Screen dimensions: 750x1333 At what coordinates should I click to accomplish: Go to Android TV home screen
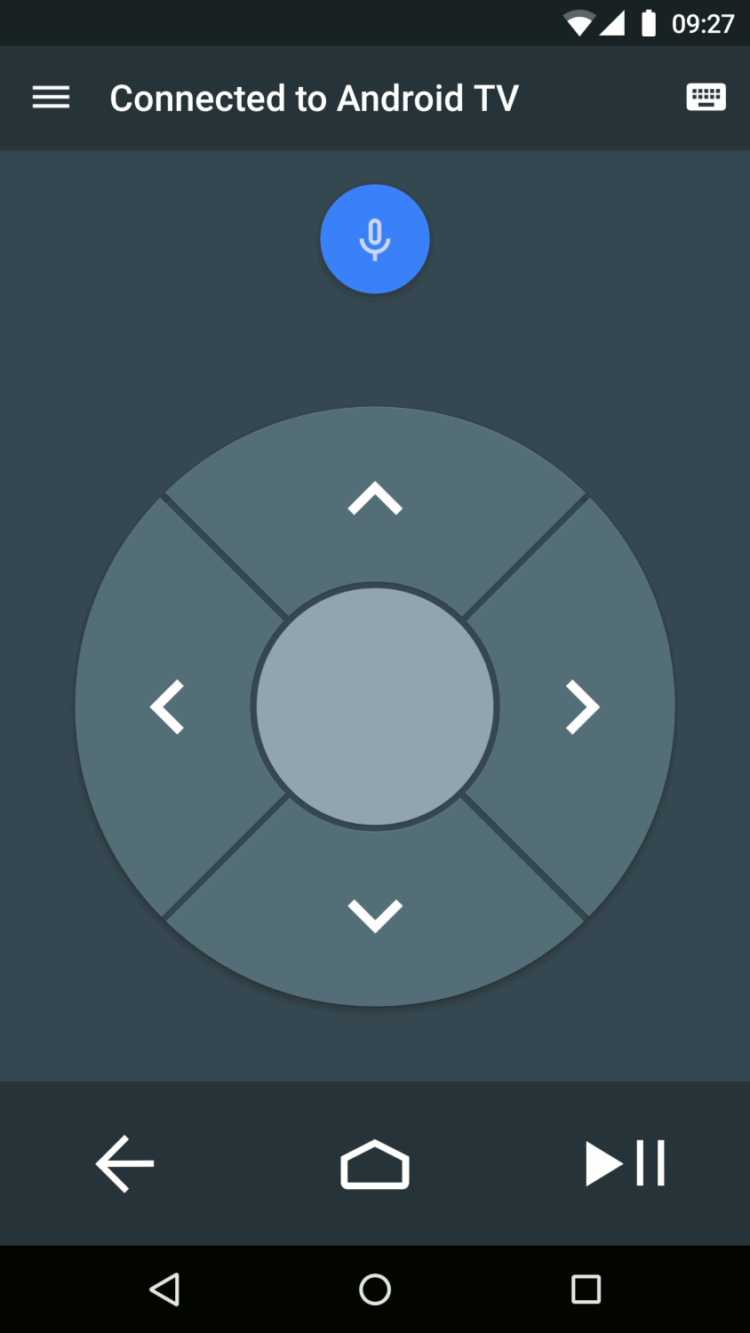pyautogui.click(x=375, y=1164)
